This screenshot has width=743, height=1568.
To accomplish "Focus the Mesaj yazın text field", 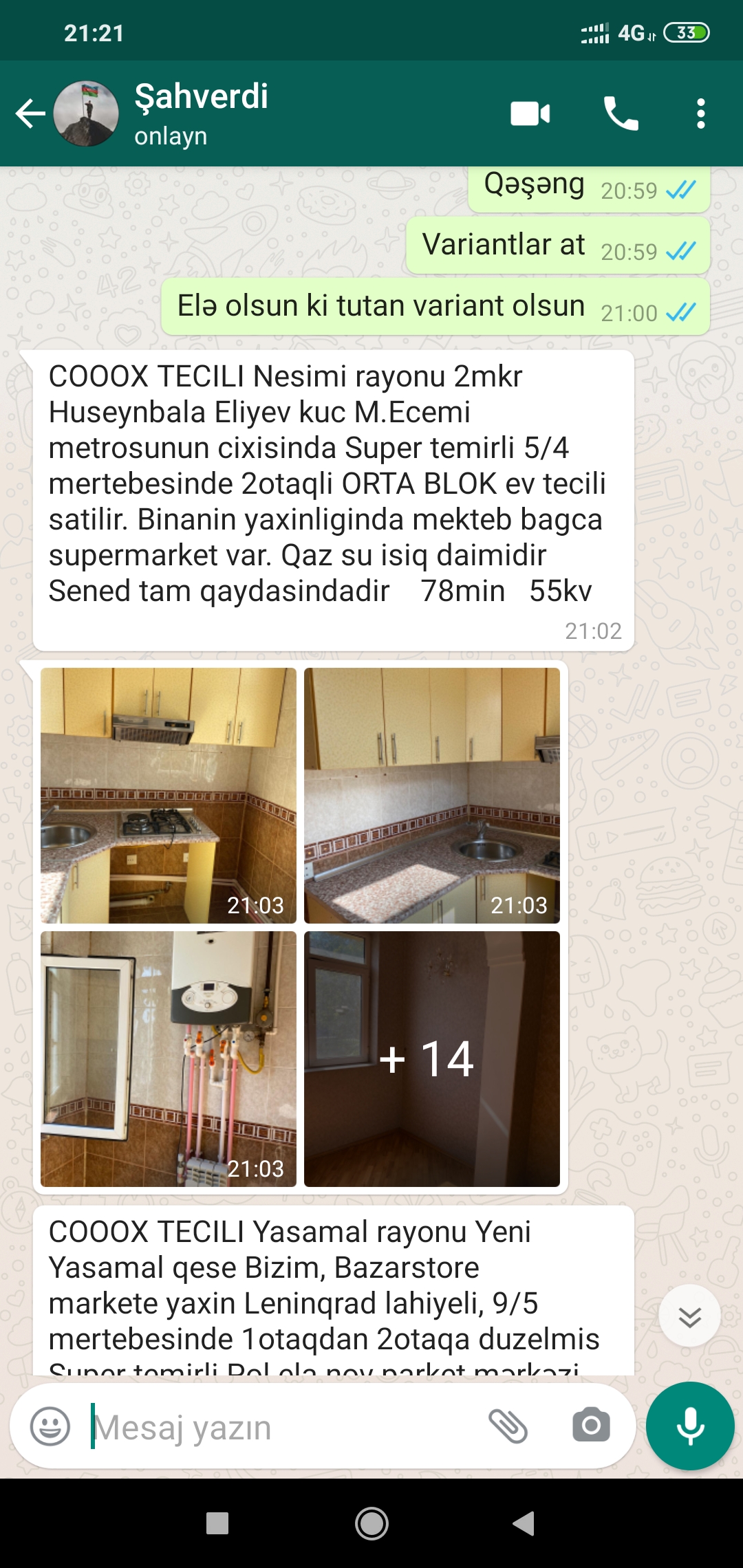I will pyautogui.click(x=282, y=1427).
